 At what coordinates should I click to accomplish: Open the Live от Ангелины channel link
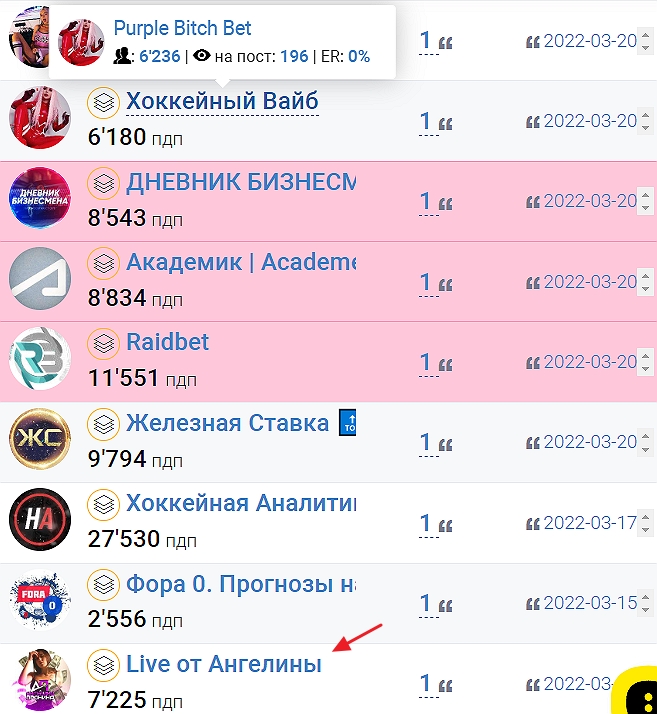tap(223, 663)
